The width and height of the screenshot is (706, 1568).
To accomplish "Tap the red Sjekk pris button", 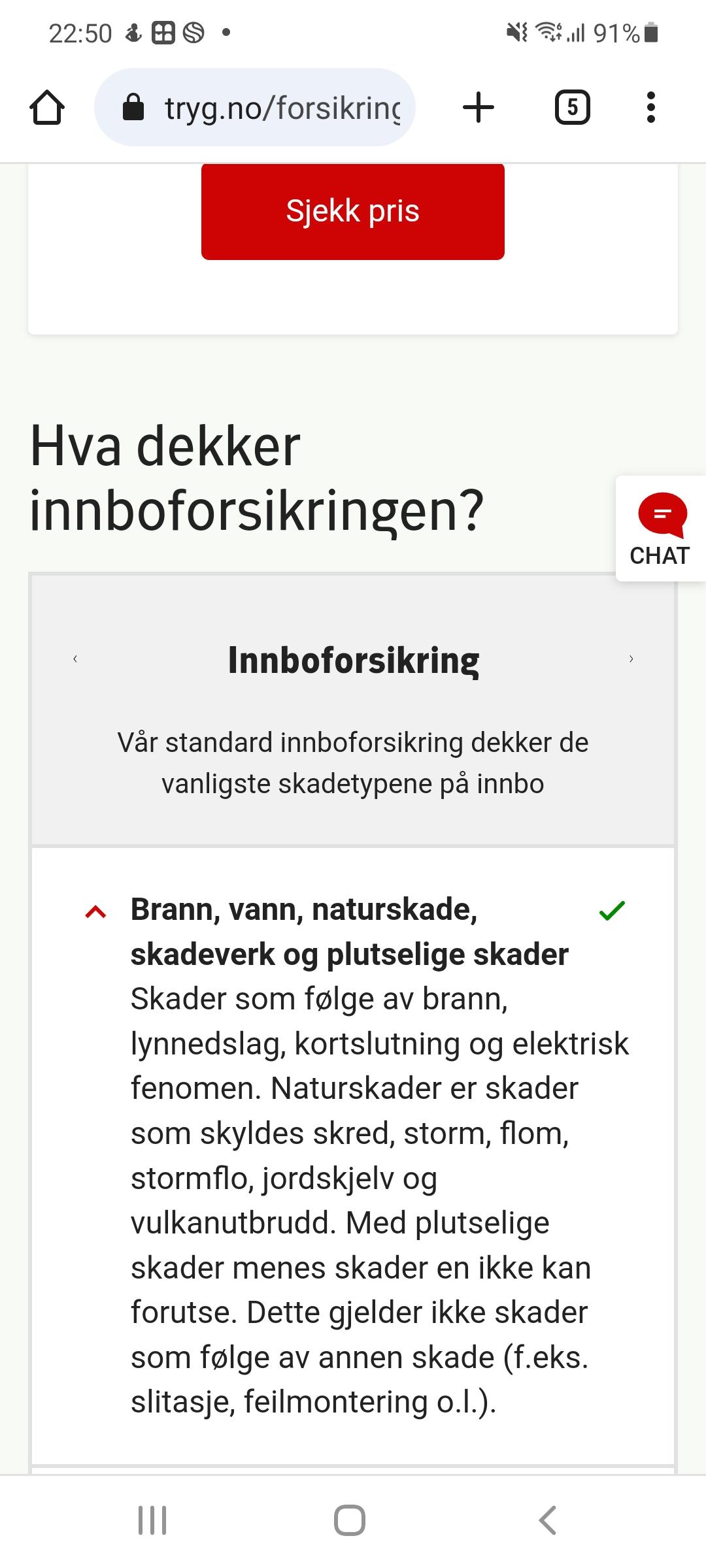I will (352, 211).
